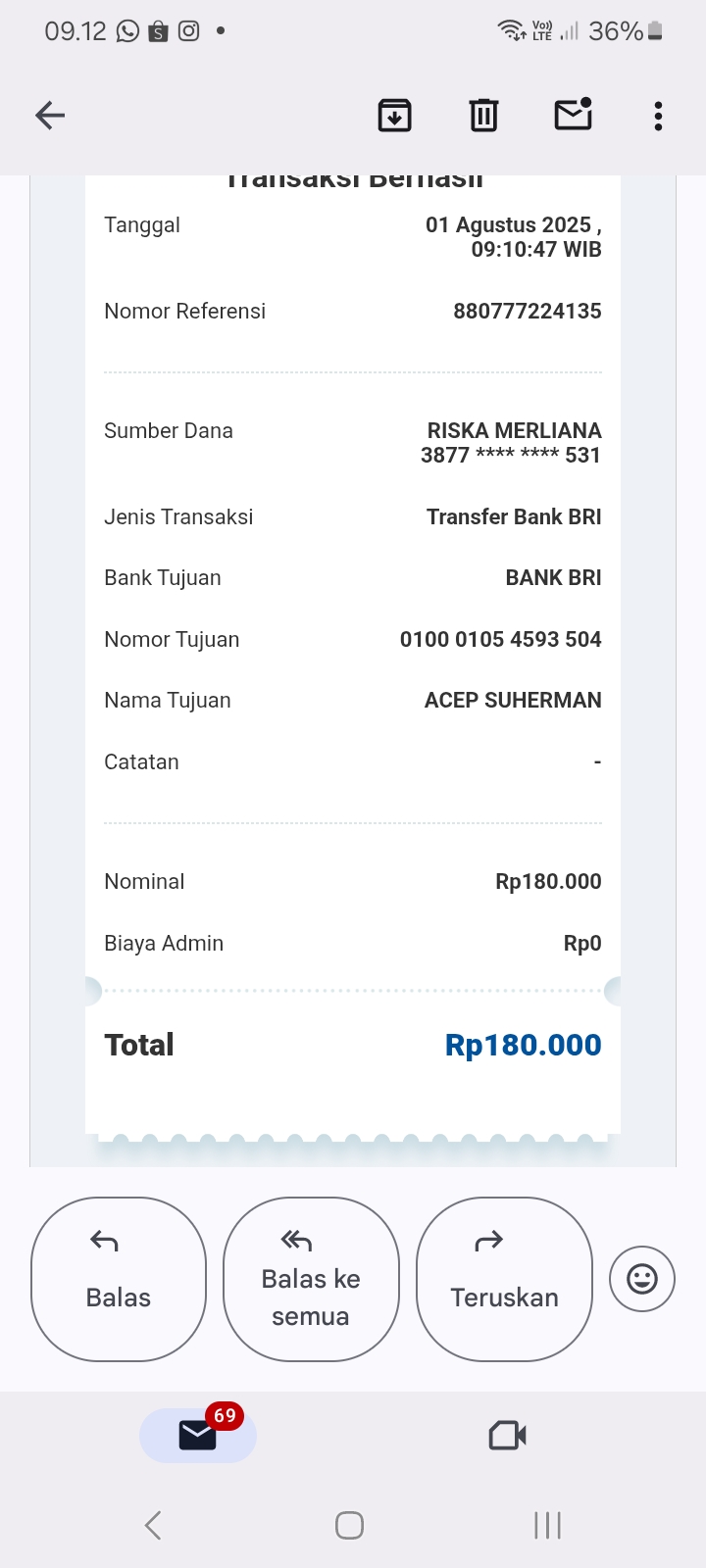Viewport: 706px width, 1568px height.
Task: Tap Balas to reply
Action: (x=119, y=1279)
